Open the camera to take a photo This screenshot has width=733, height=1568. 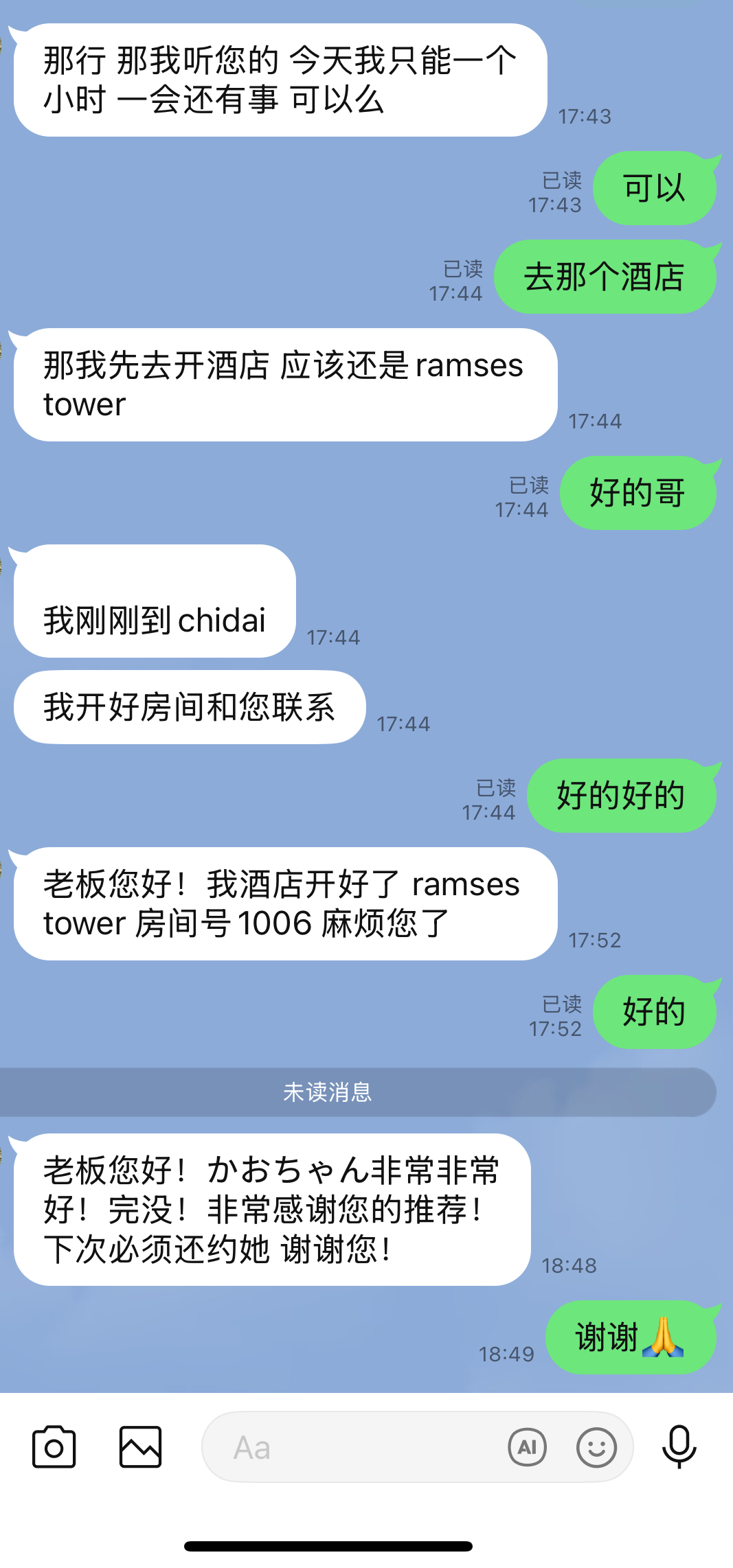tap(54, 1446)
